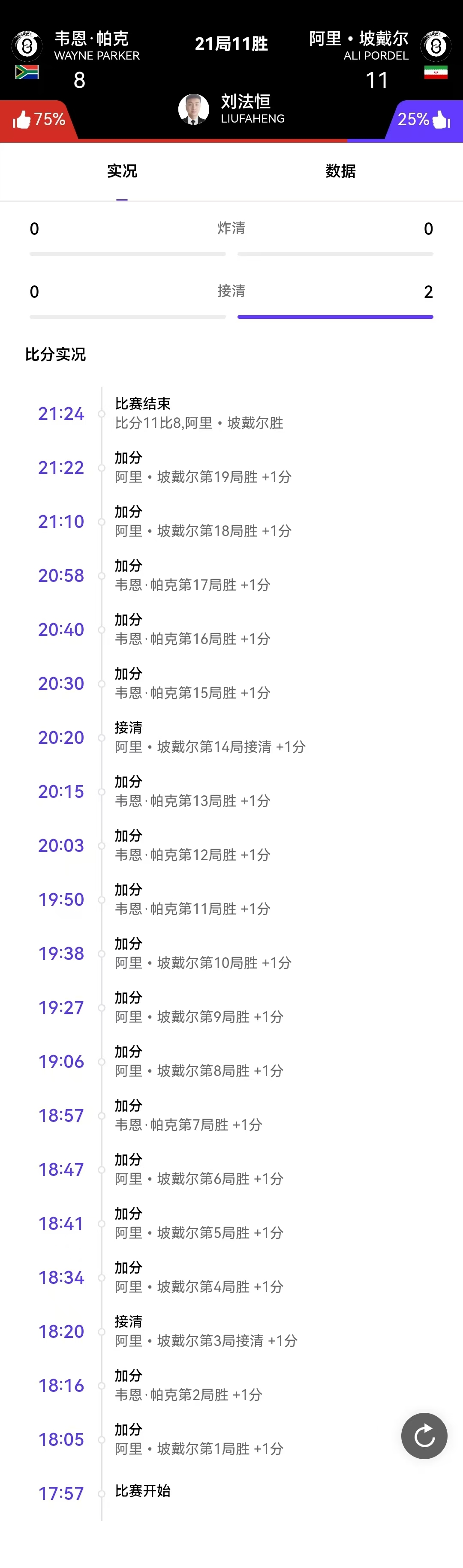The width and height of the screenshot is (463, 1568).
Task: Open referee 刘法恒's profile
Action: [x=194, y=110]
